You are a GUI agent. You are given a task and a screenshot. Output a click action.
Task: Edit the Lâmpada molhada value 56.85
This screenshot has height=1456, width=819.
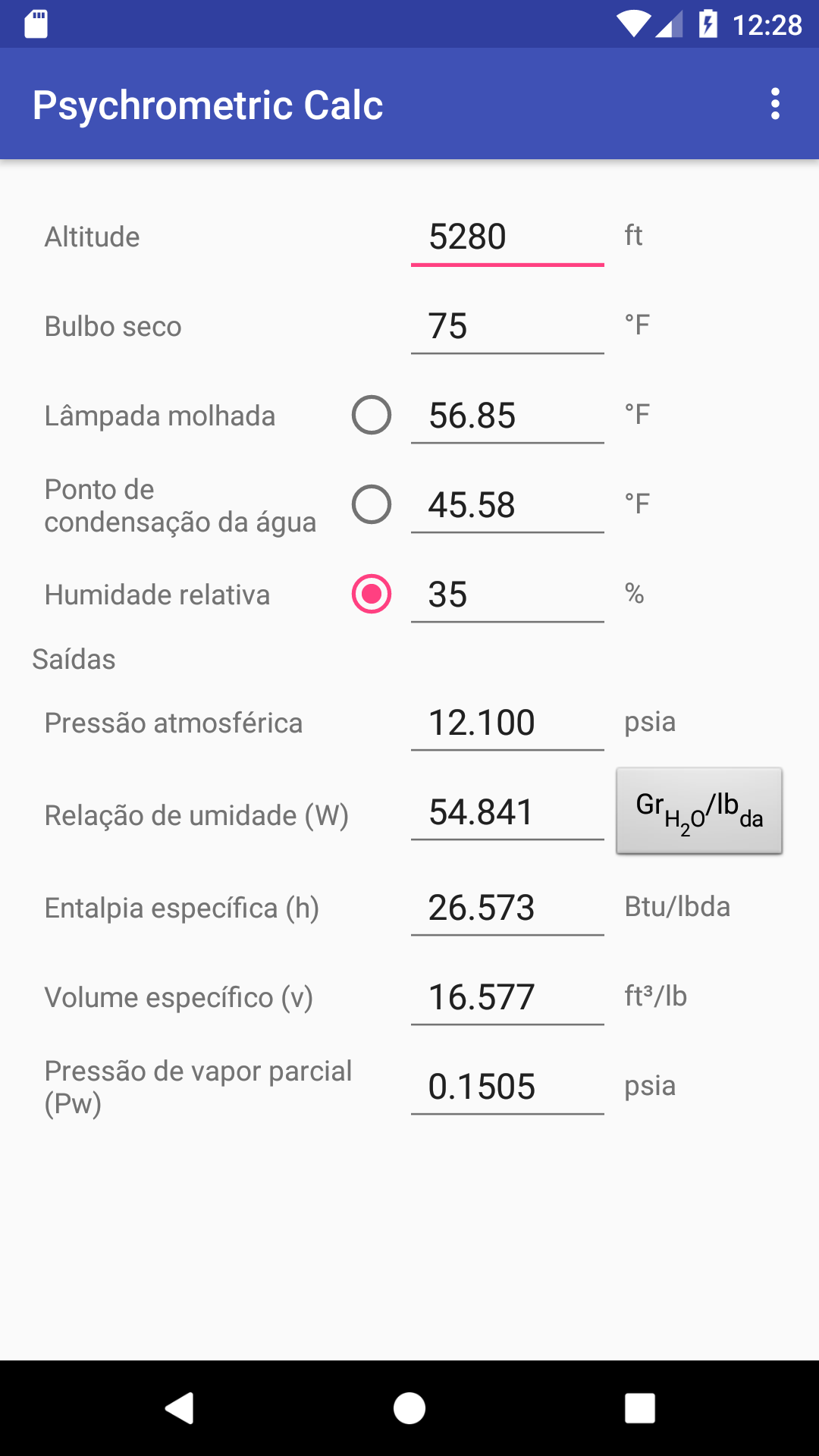point(507,416)
